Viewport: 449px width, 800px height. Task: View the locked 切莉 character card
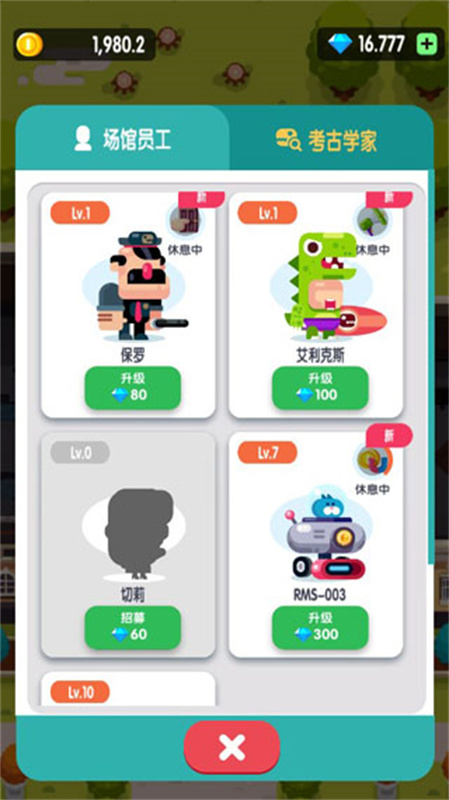click(128, 544)
